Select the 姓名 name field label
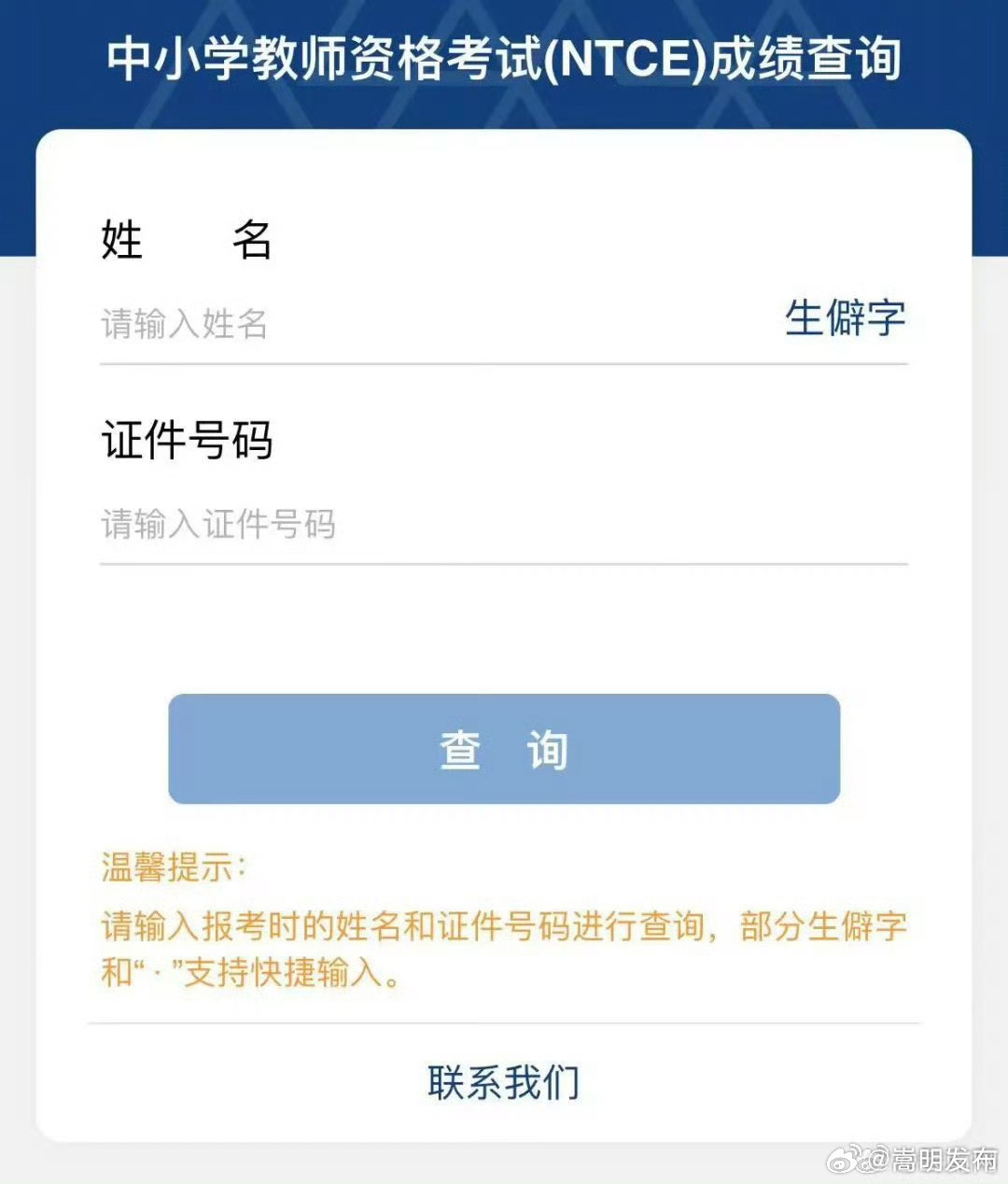 tap(185, 241)
